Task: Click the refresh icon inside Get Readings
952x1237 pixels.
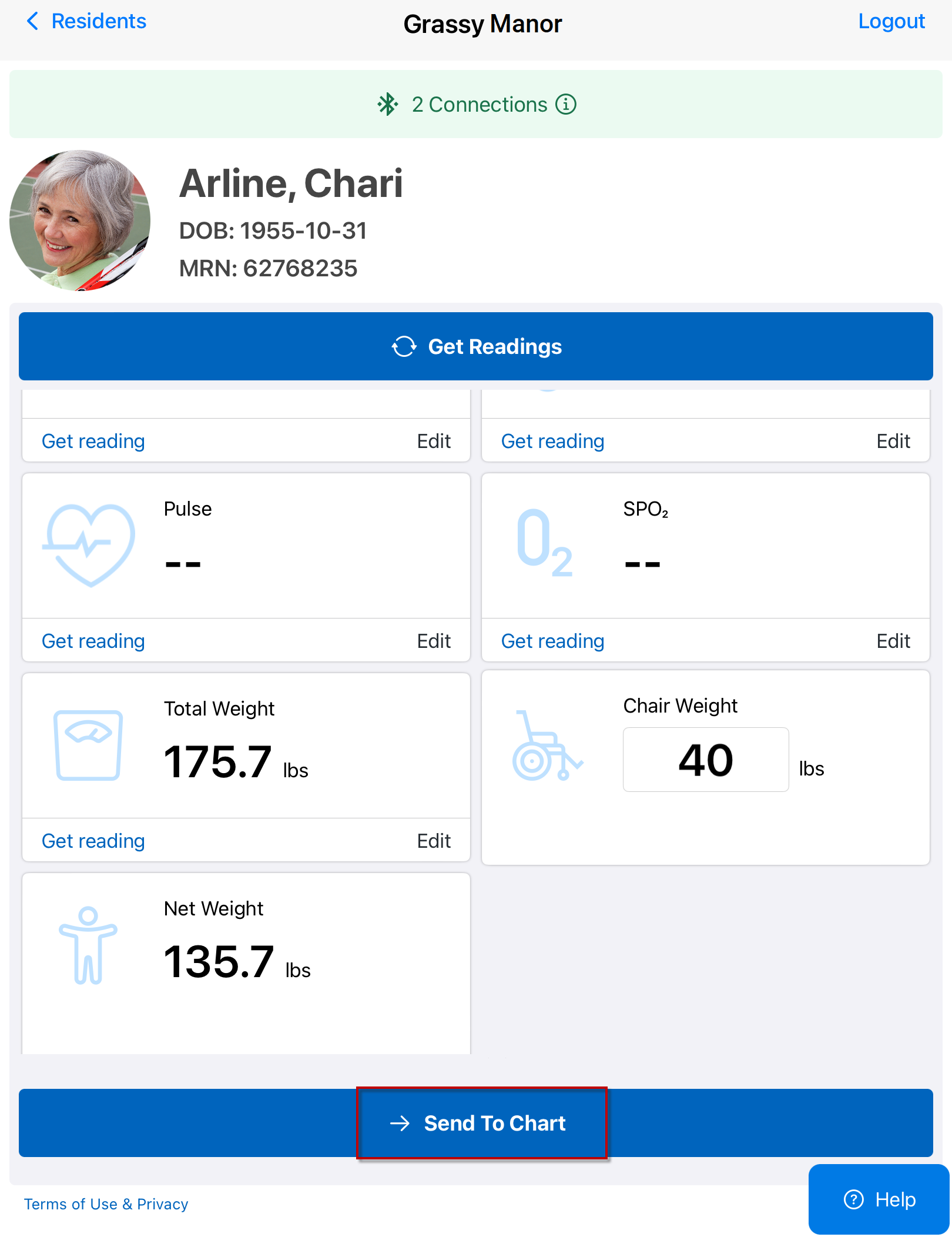Action: point(404,346)
